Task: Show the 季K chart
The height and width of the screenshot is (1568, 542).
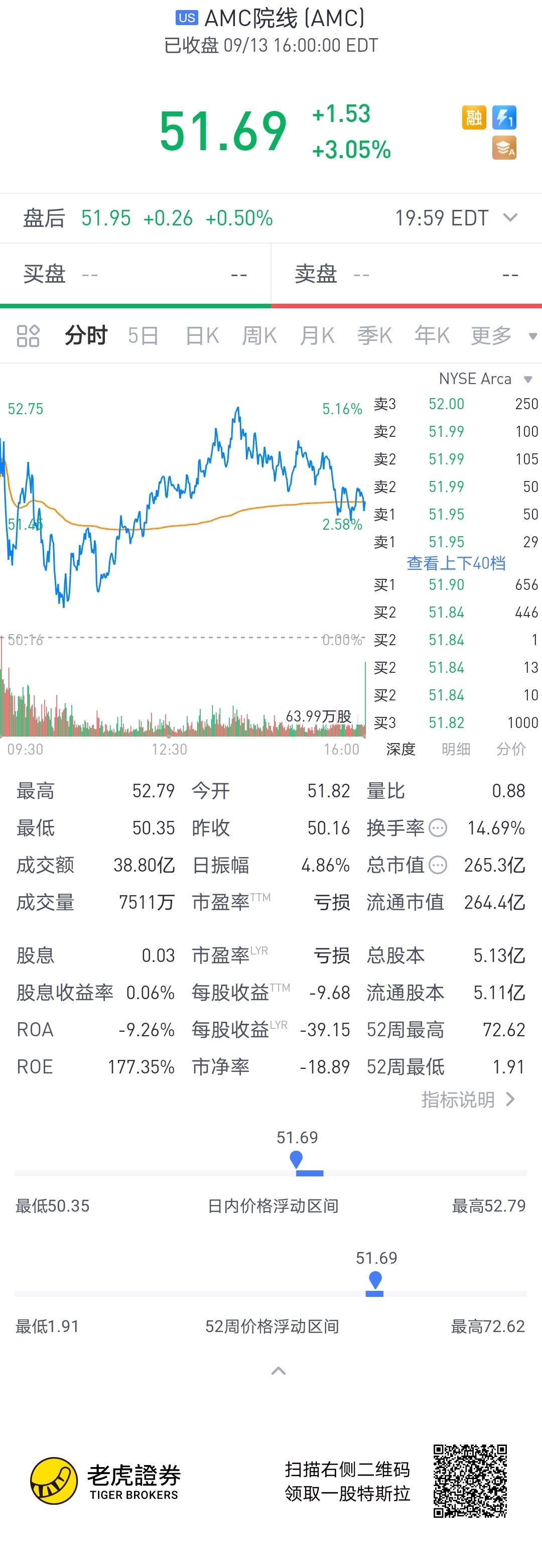Action: click(374, 335)
